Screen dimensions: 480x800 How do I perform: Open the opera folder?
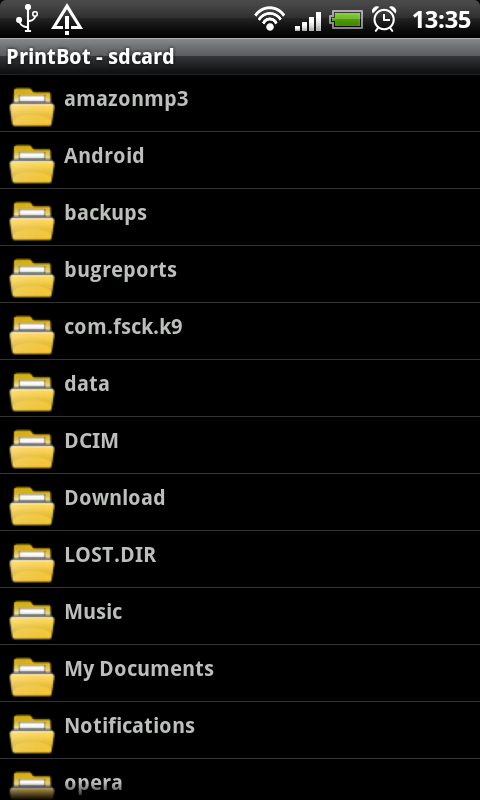(x=240, y=780)
